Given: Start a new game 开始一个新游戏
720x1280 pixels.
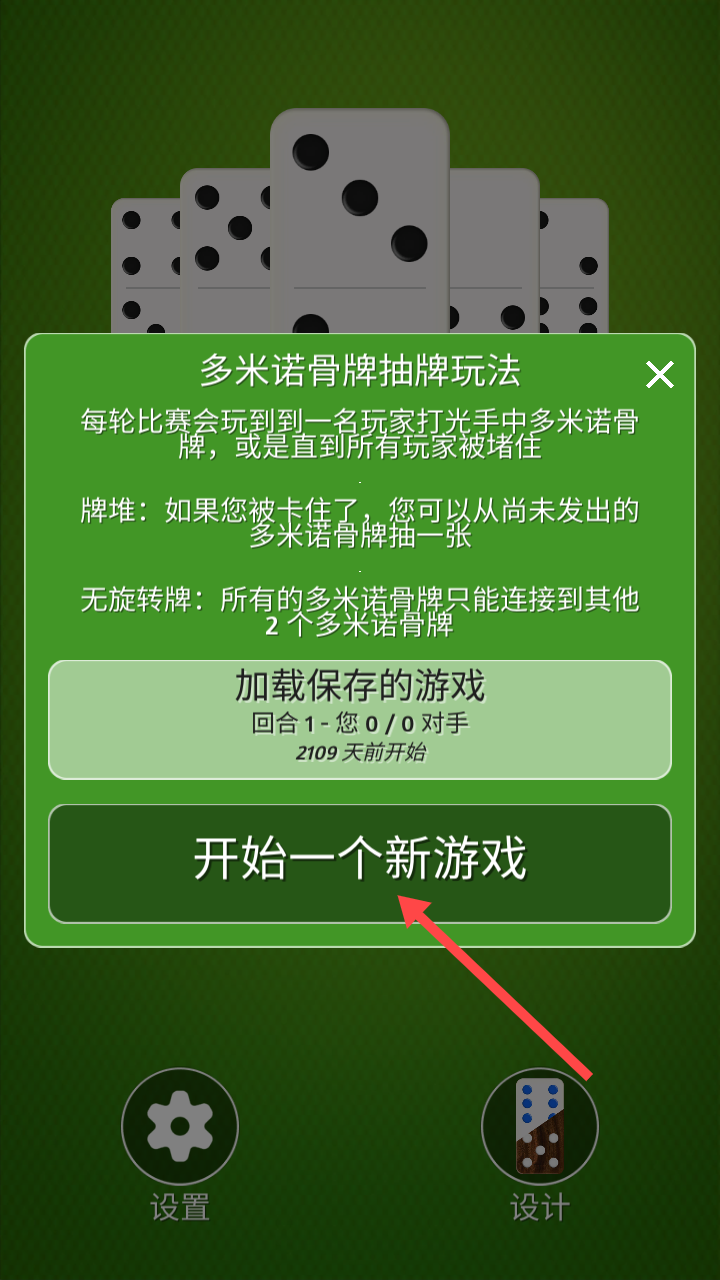Looking at the screenshot, I should pyautogui.click(x=360, y=863).
